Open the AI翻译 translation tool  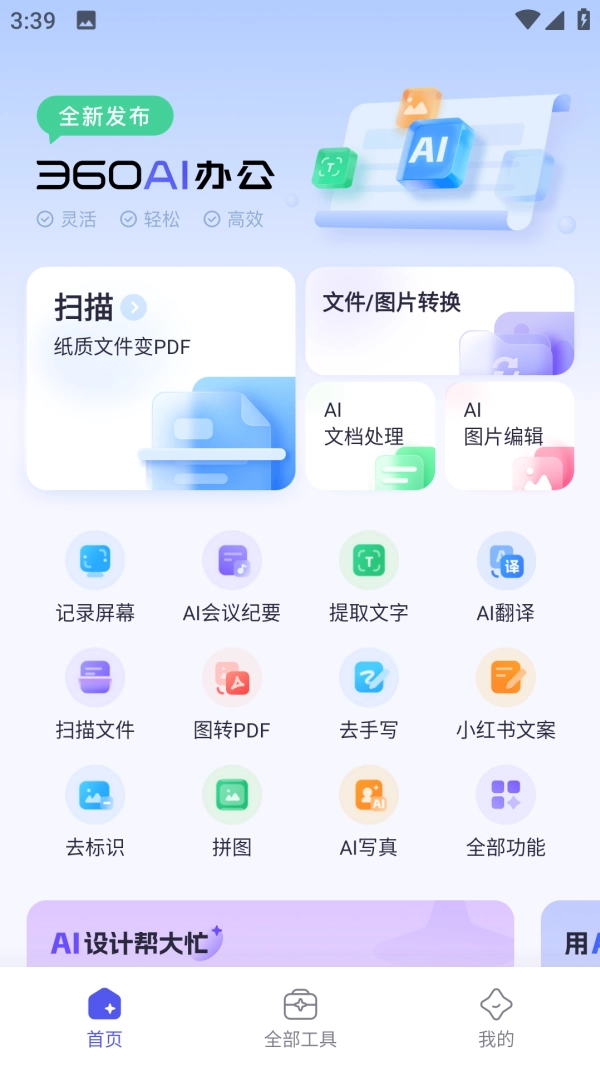point(506,576)
